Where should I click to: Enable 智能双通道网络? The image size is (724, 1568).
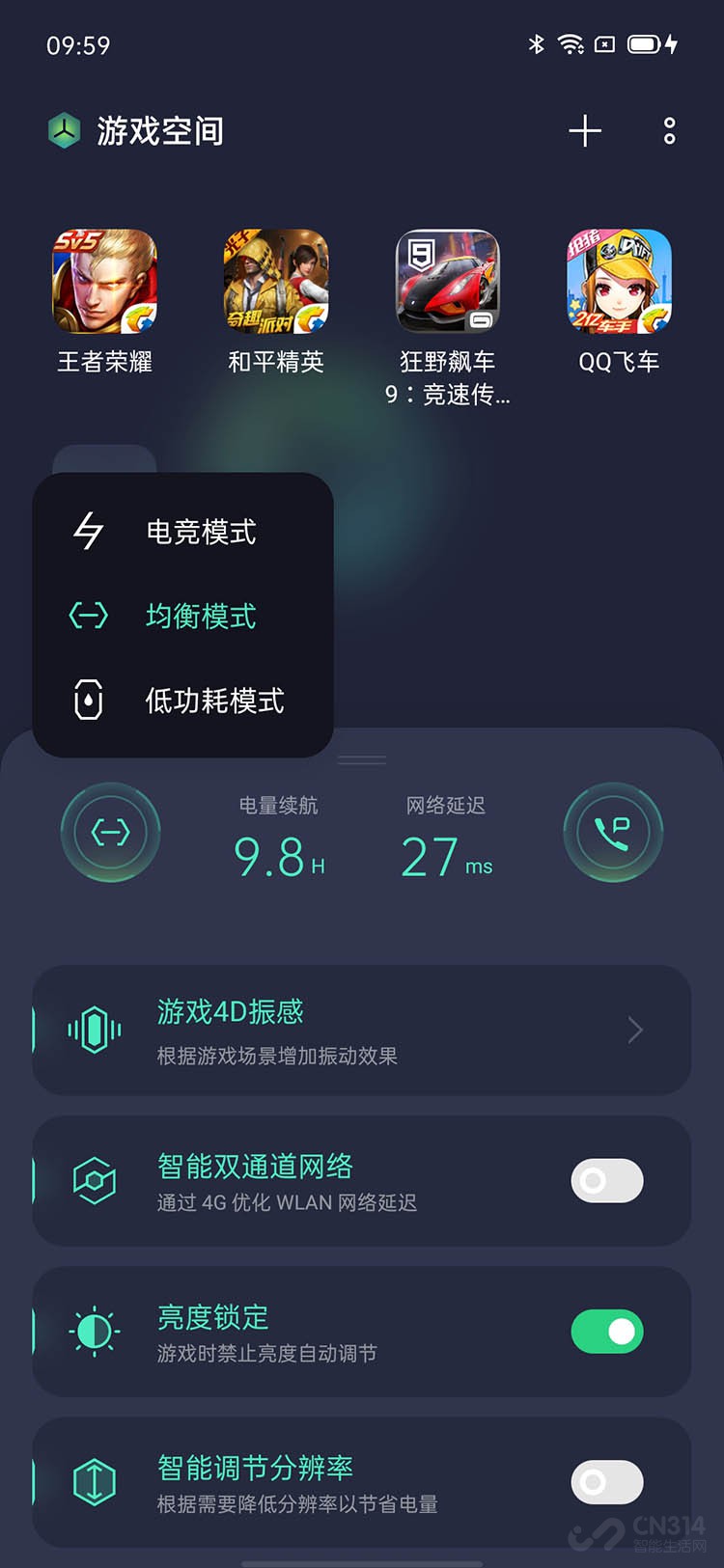pos(606,1180)
